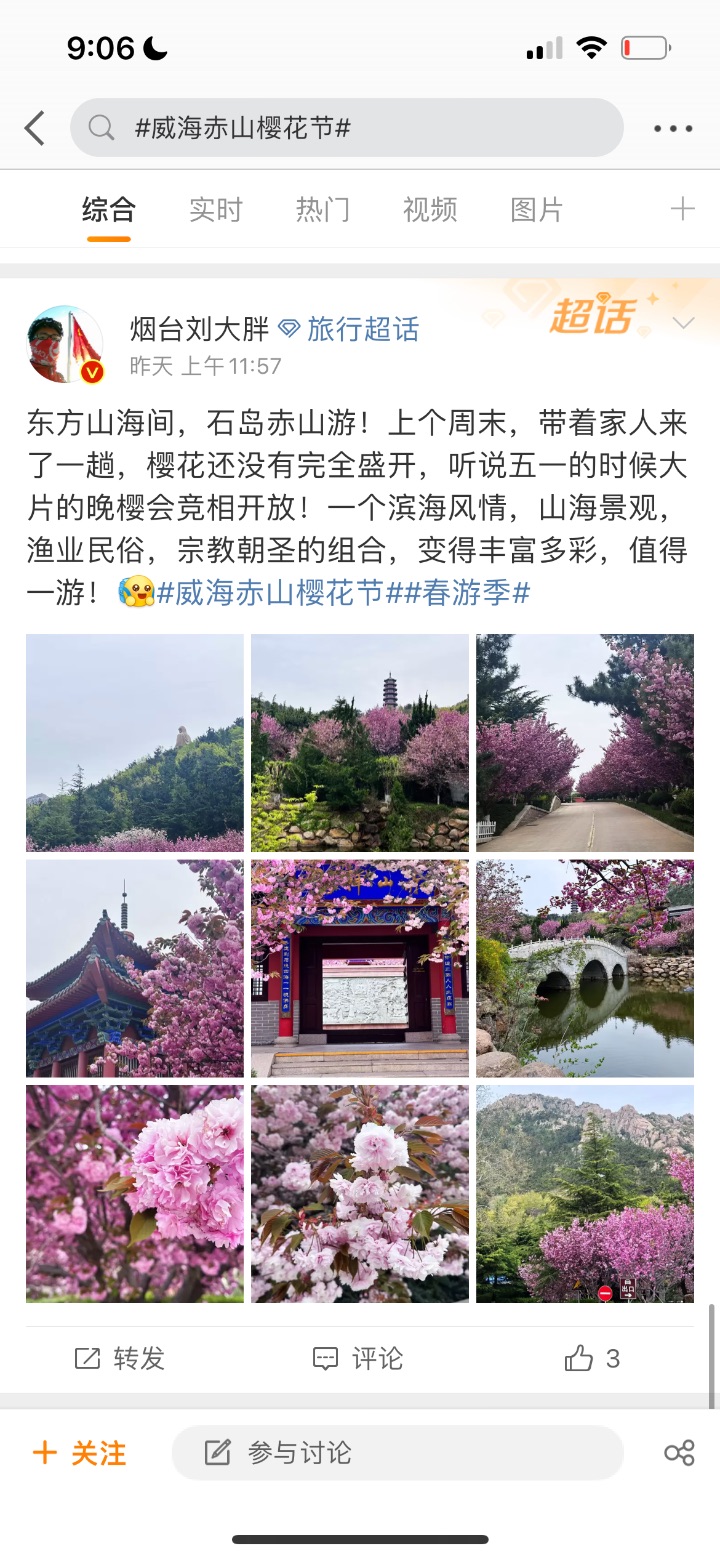Go back using the top-left arrow
Image resolution: width=720 pixels, height=1559 pixels.
click(35, 128)
